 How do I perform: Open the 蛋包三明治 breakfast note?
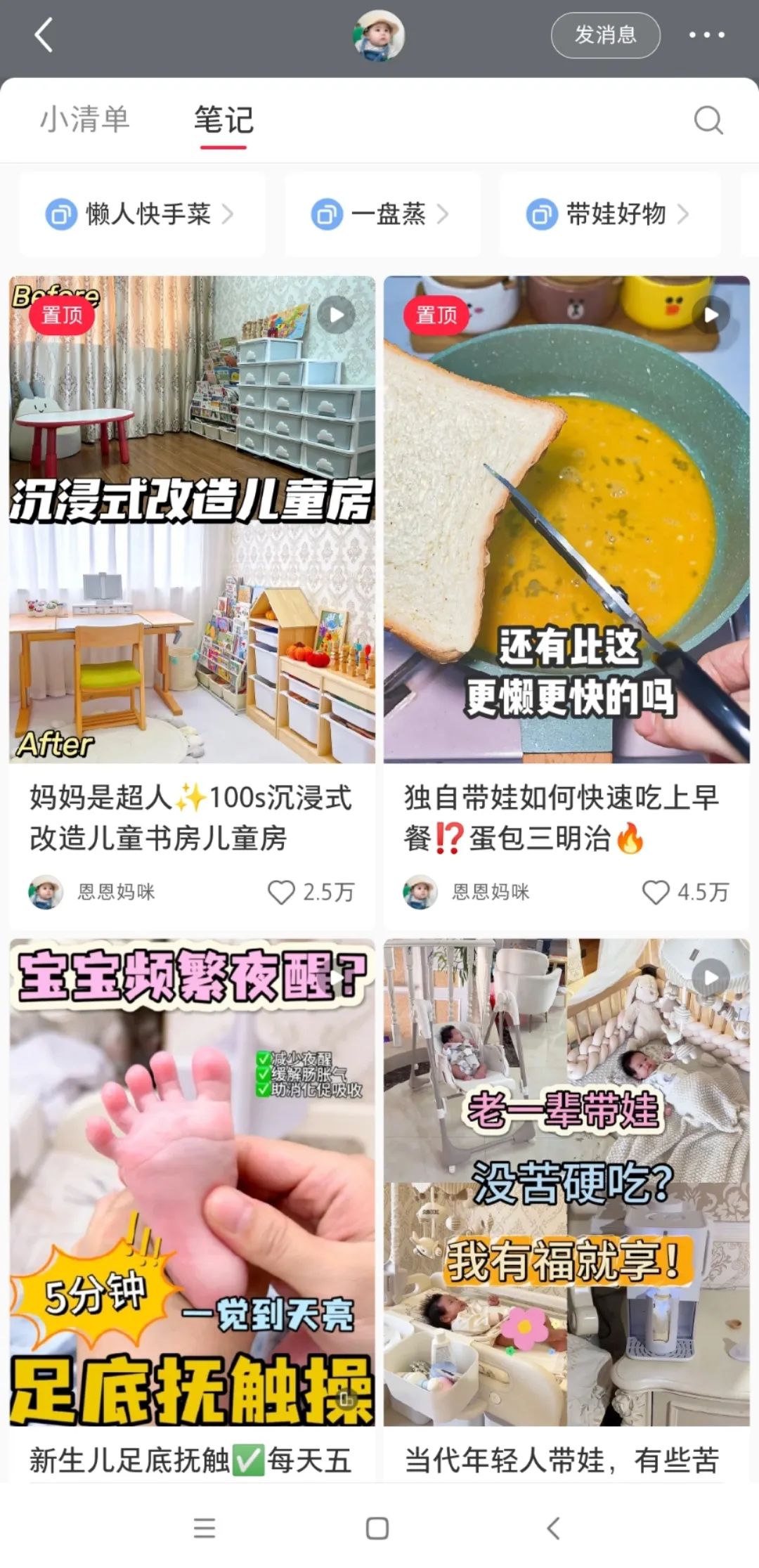pyautogui.click(x=566, y=520)
